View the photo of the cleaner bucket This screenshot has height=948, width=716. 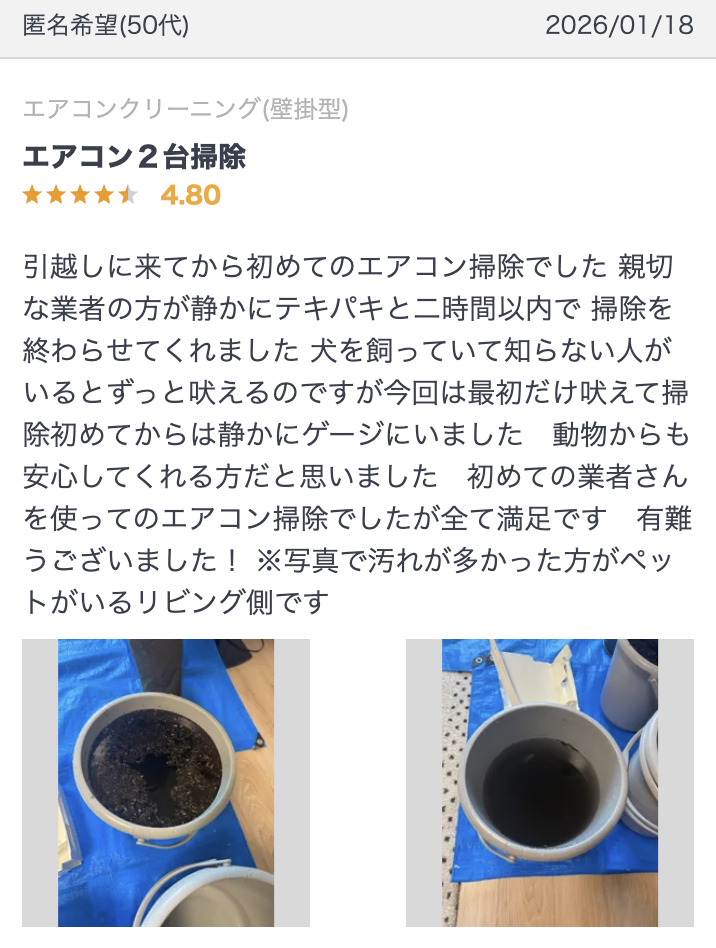click(x=549, y=782)
